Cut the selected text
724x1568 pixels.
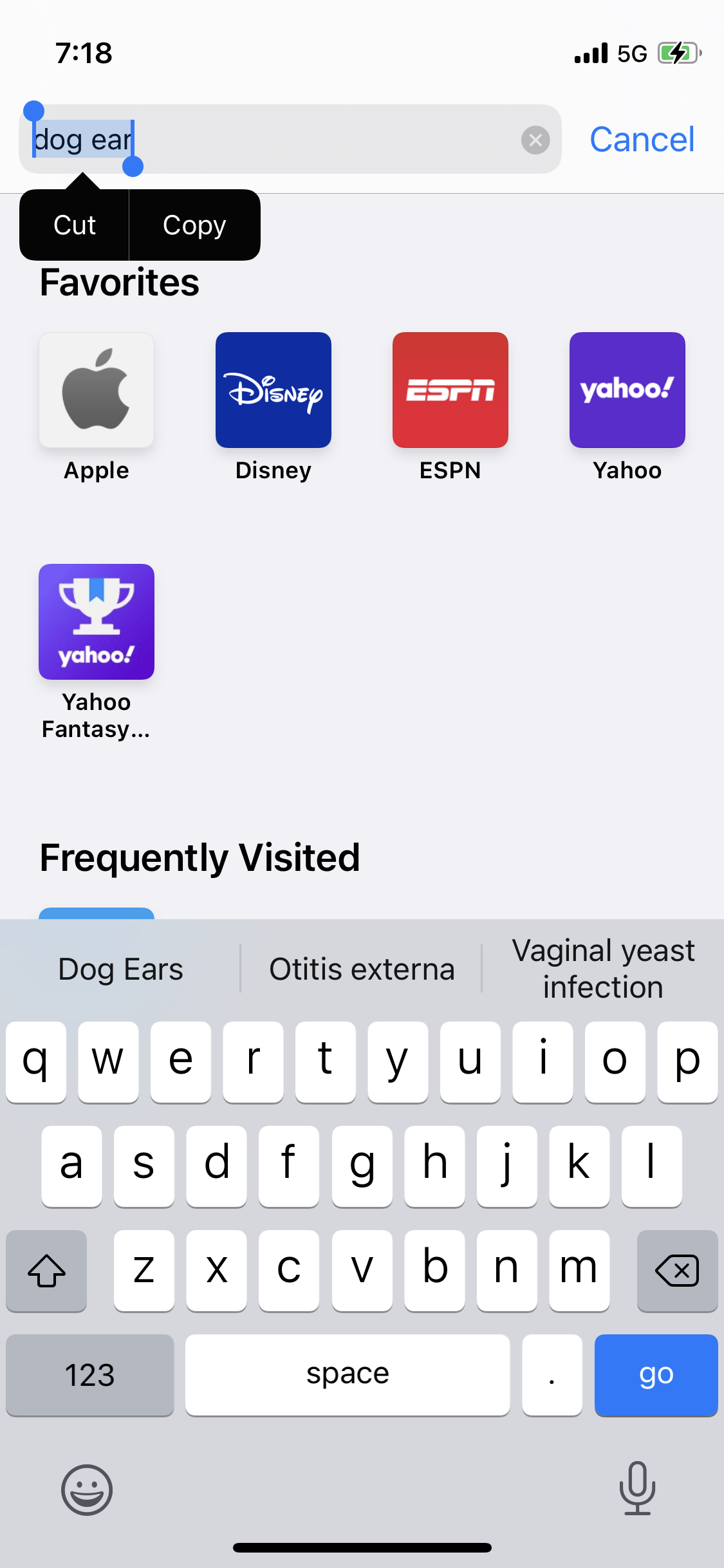(75, 225)
